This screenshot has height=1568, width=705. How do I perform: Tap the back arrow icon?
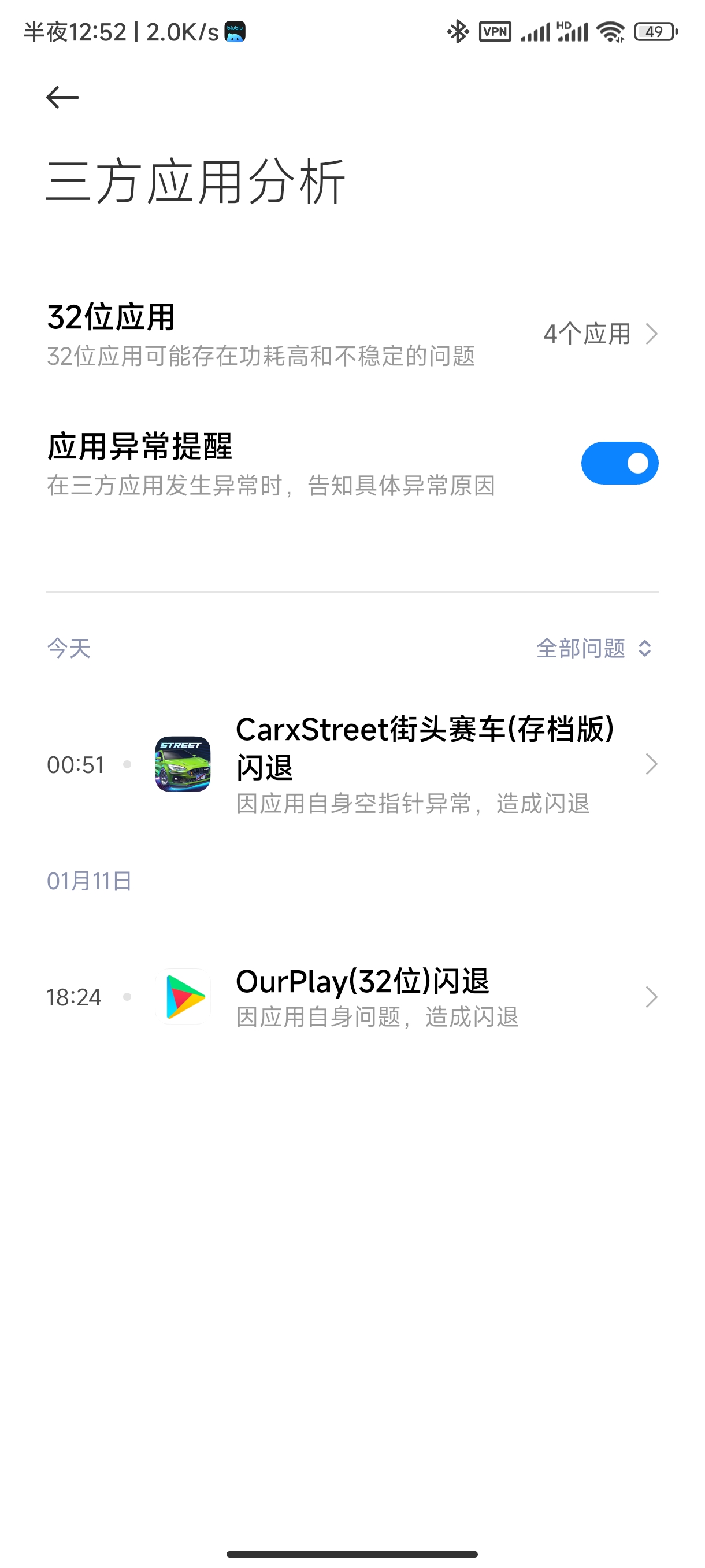[x=62, y=95]
